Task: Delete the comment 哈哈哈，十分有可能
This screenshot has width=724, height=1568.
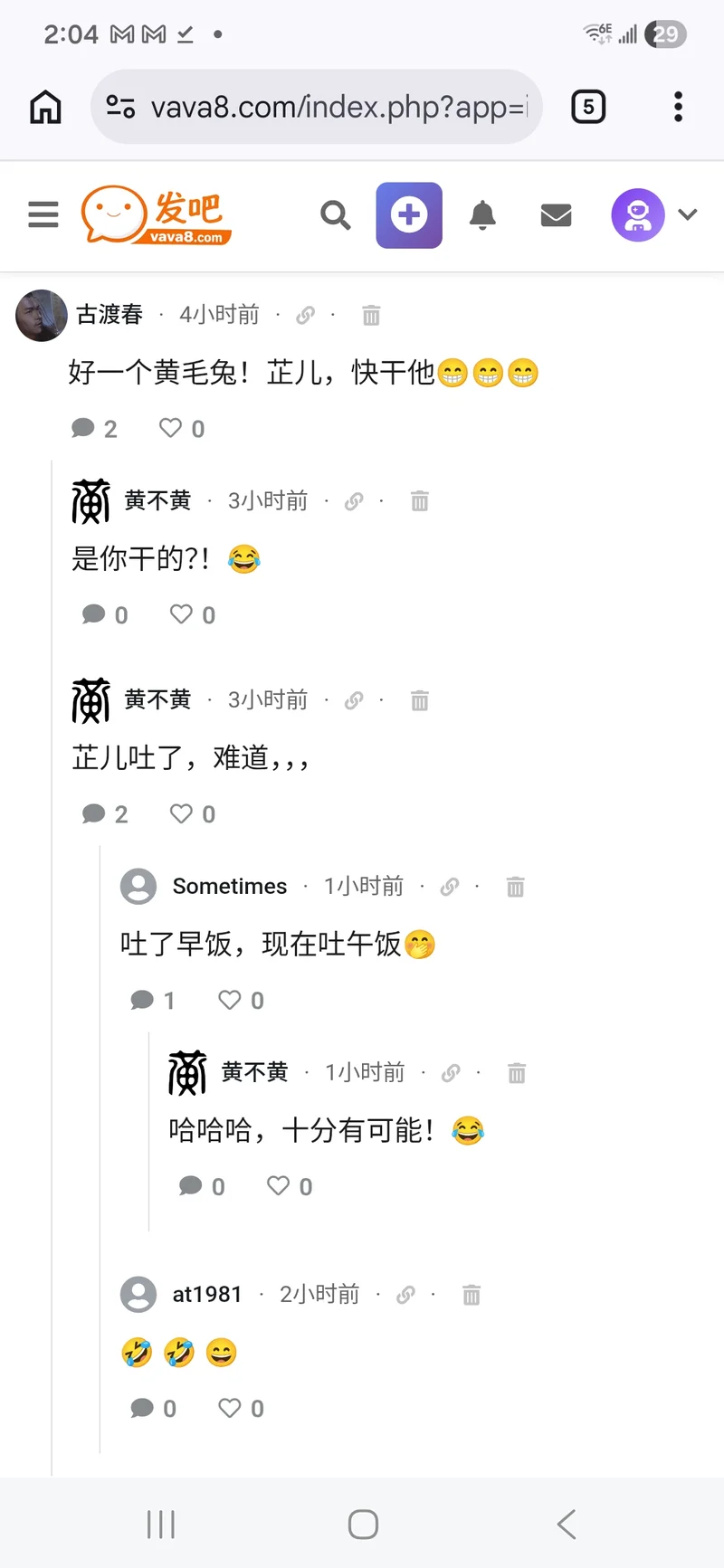Action: [x=517, y=1073]
